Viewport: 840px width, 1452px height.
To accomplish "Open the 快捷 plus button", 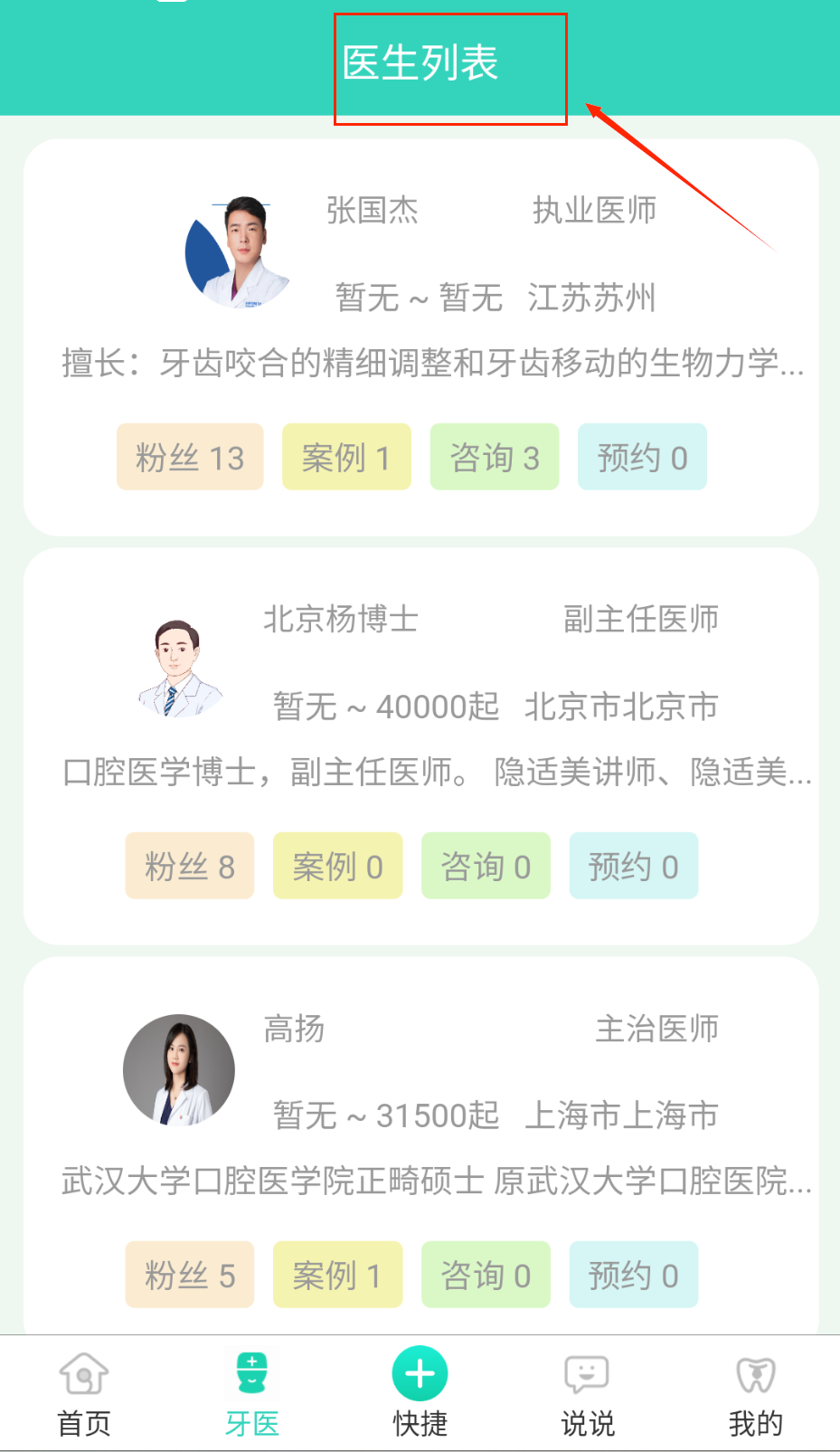I will coord(420,1375).
